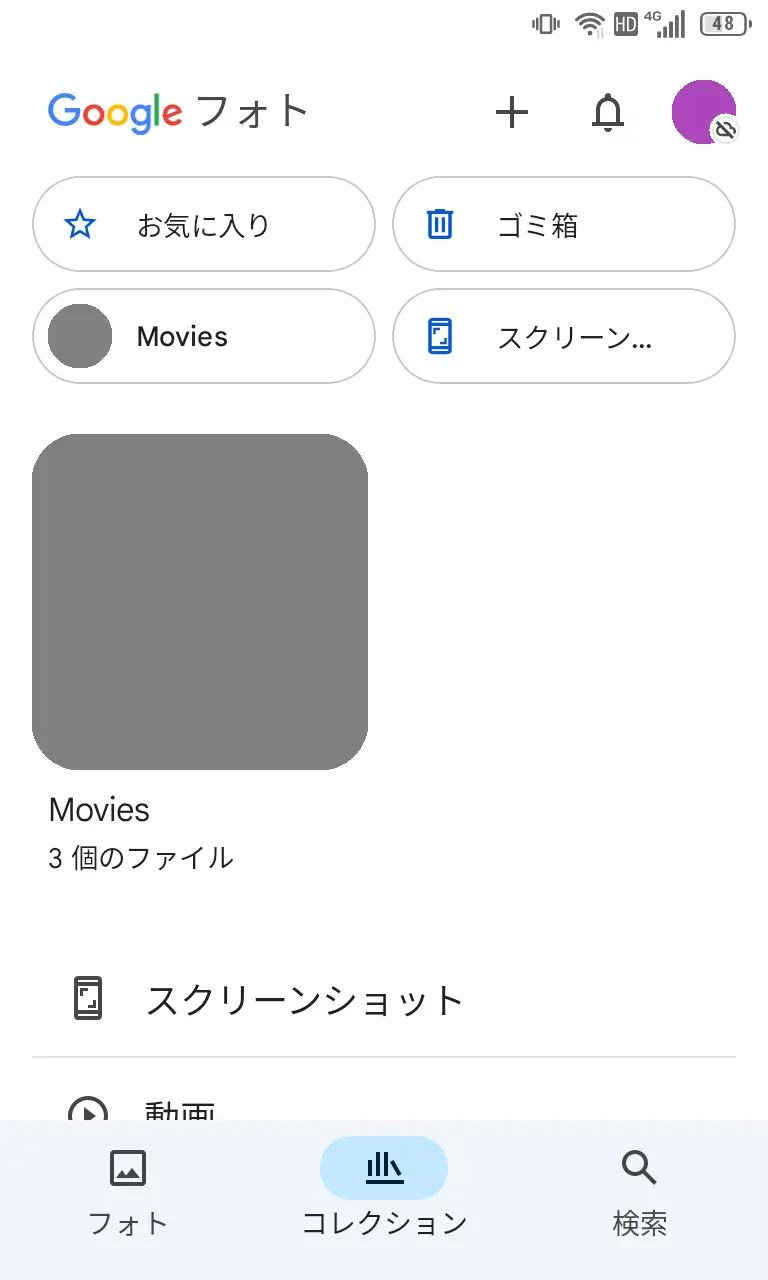Open the account profile avatar

tap(704, 112)
